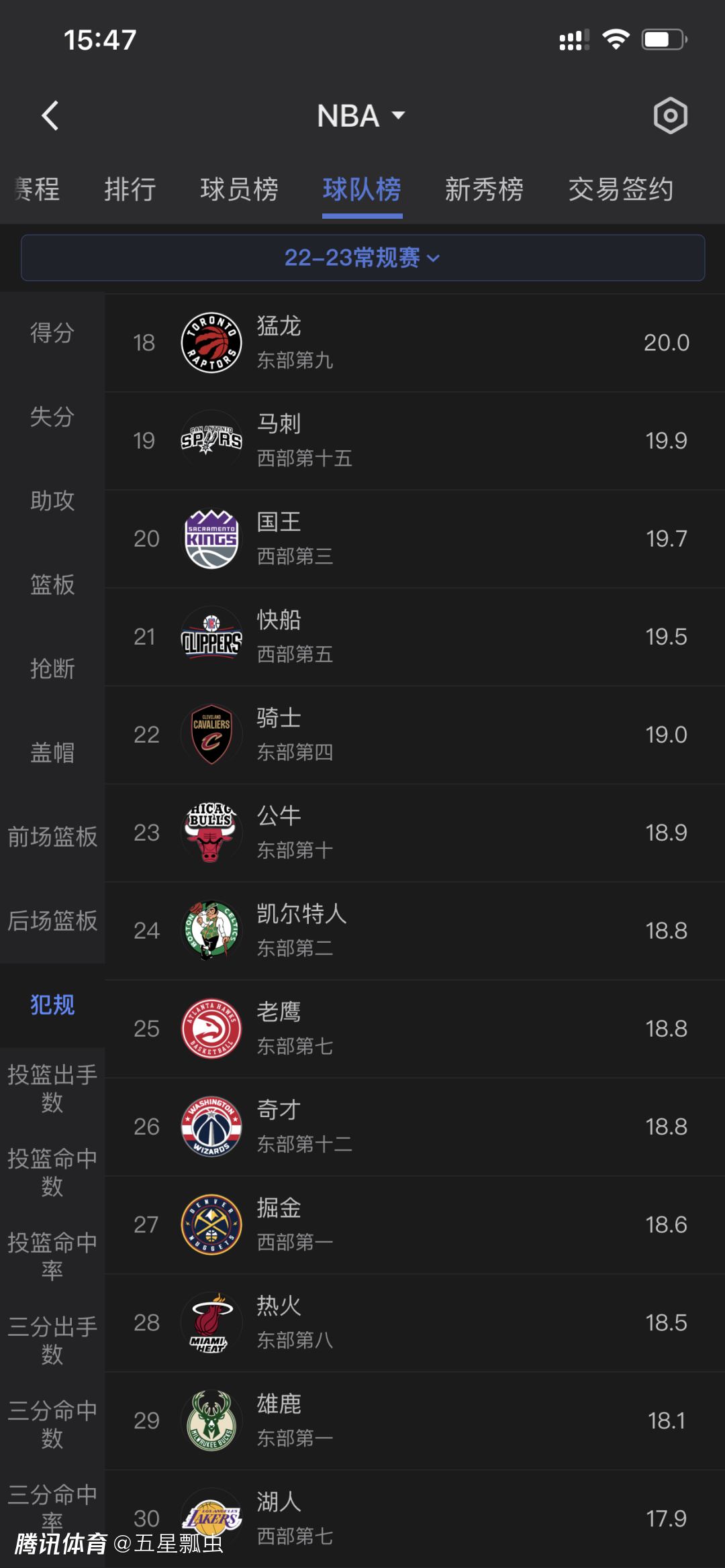Switch to the 交易签约 tab
Image resolution: width=725 pixels, height=1568 pixels.
tap(620, 189)
